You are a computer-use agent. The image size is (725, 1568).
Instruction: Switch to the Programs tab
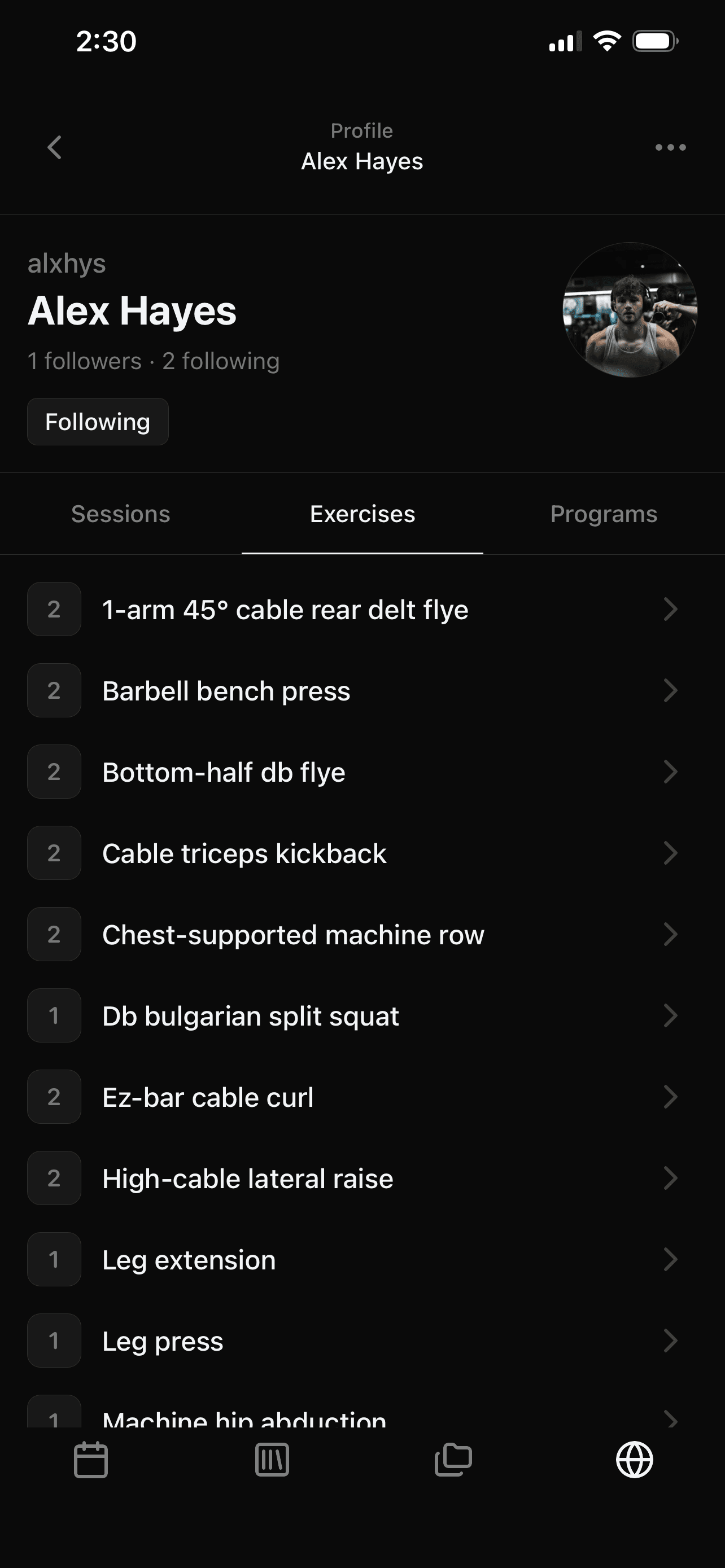click(x=603, y=514)
